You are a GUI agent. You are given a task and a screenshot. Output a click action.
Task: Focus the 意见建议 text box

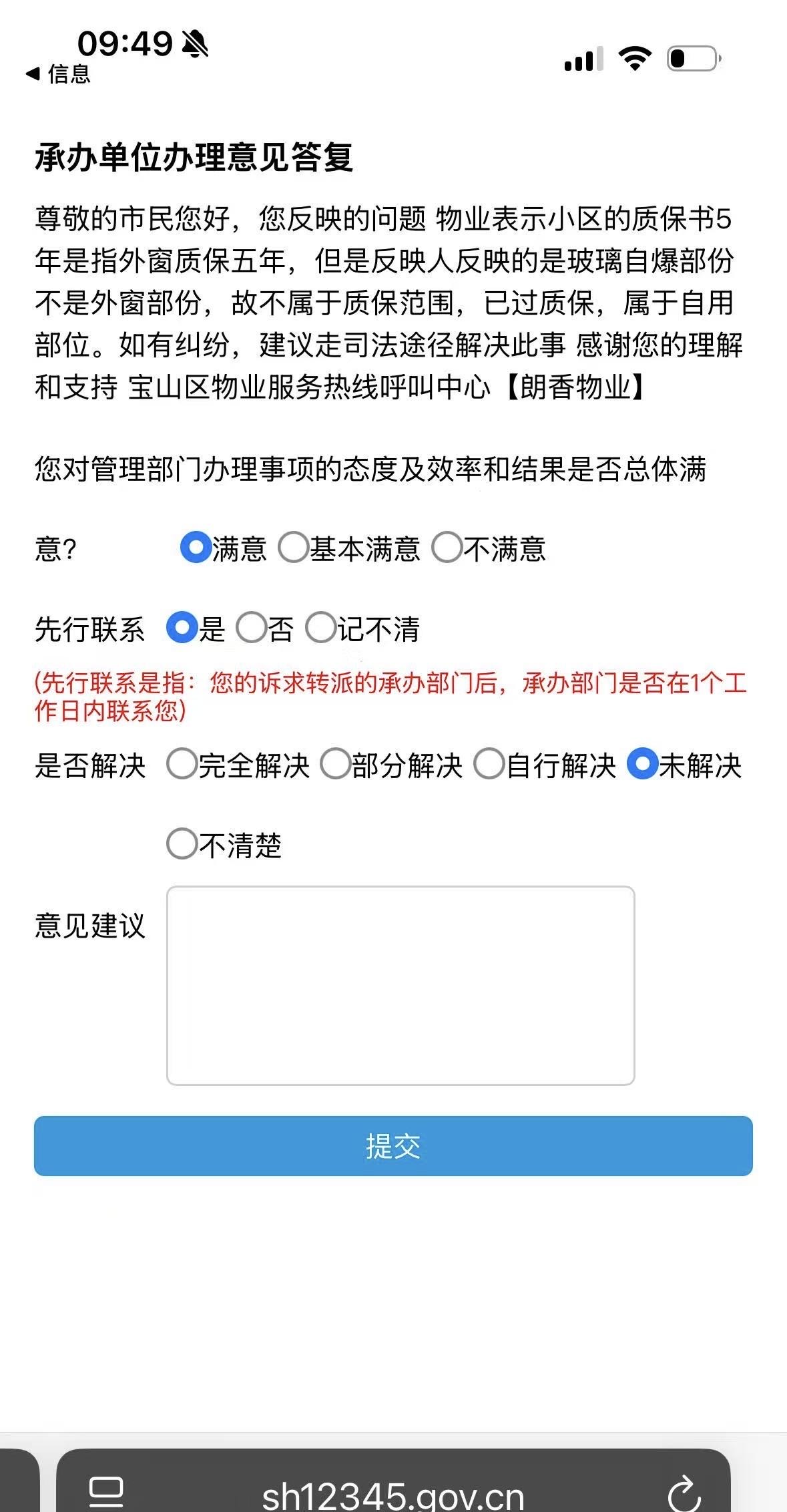(400, 985)
